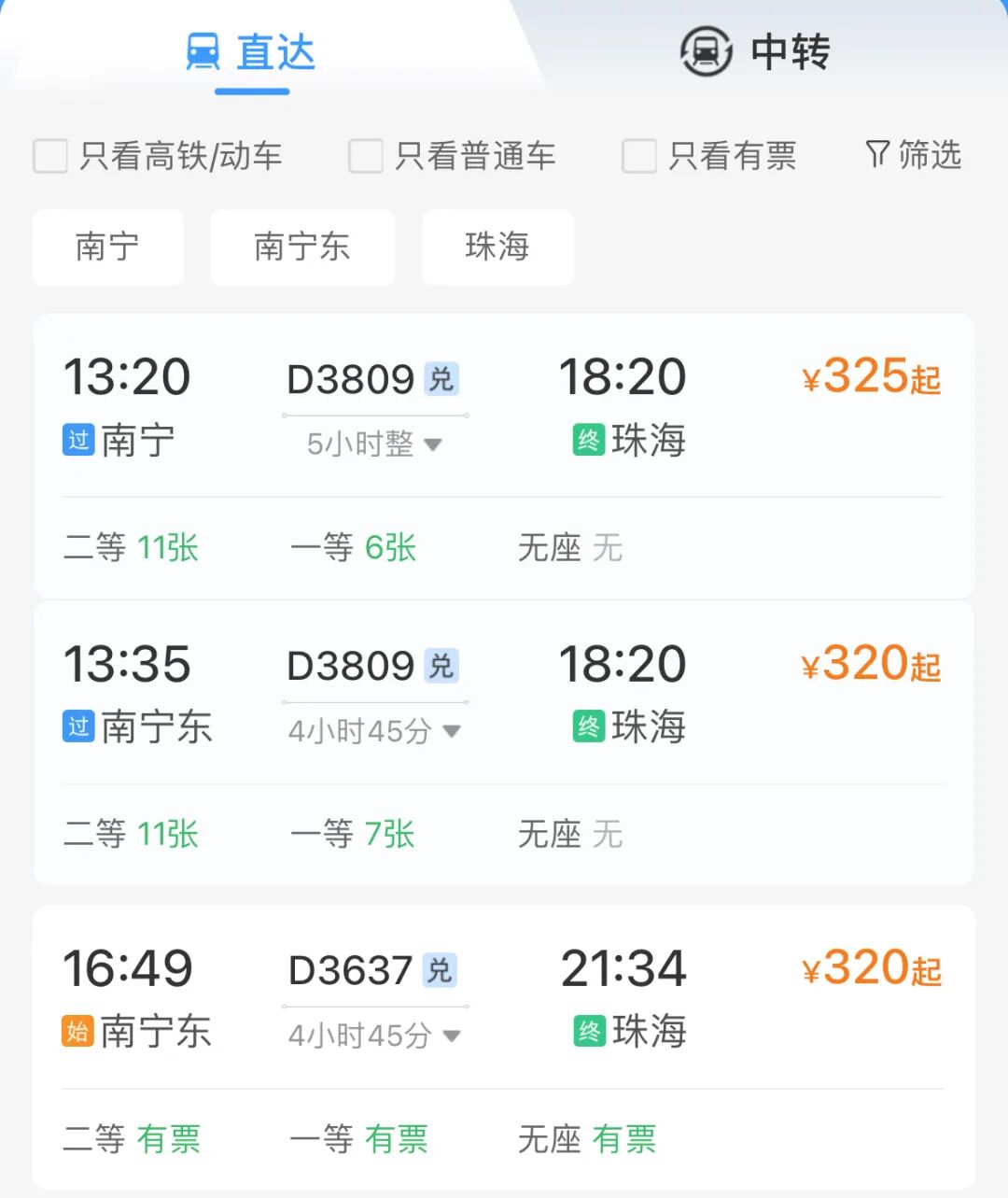Open the 筛选 filter options
Image resolution: width=1008 pixels, height=1198 pixels.
pos(913,155)
